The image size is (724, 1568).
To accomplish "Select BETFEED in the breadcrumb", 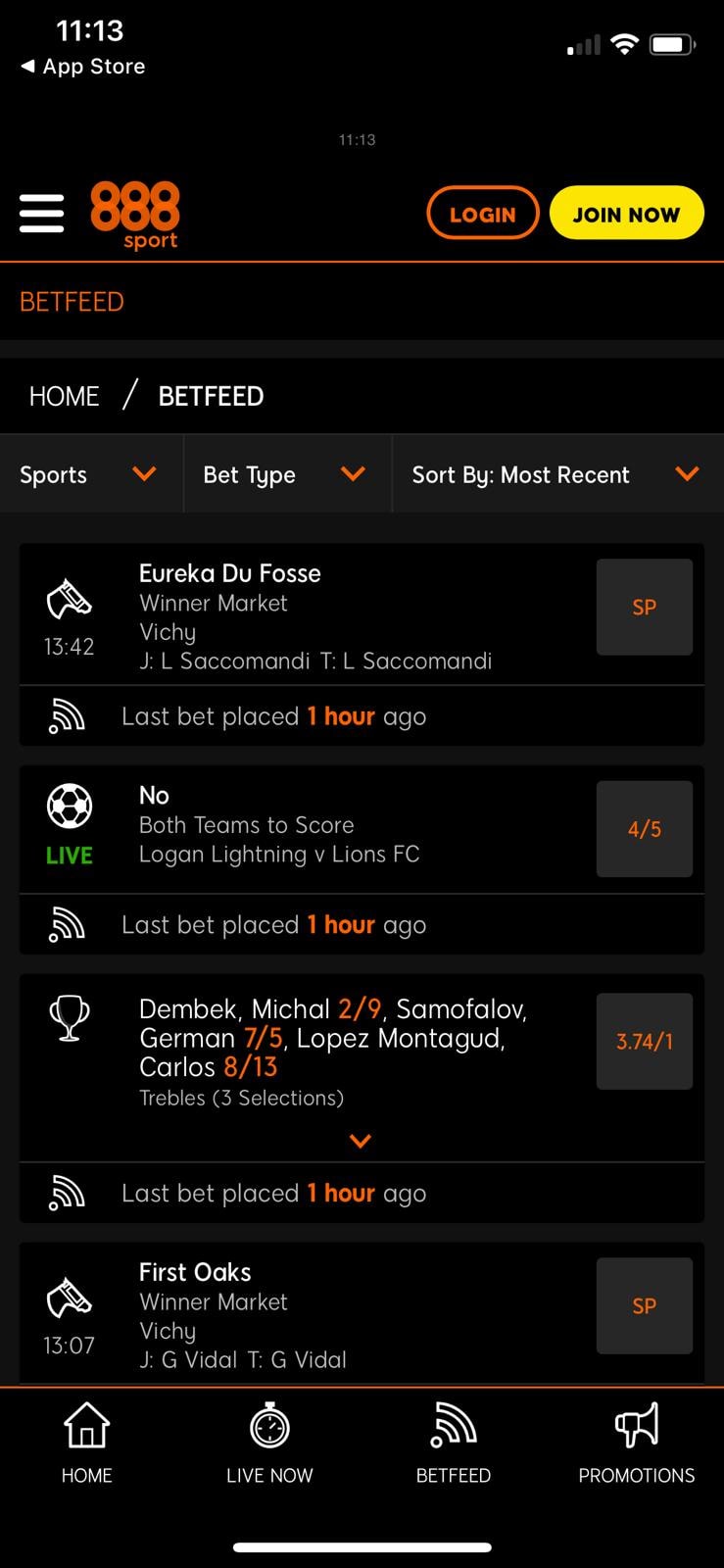I will 210,396.
